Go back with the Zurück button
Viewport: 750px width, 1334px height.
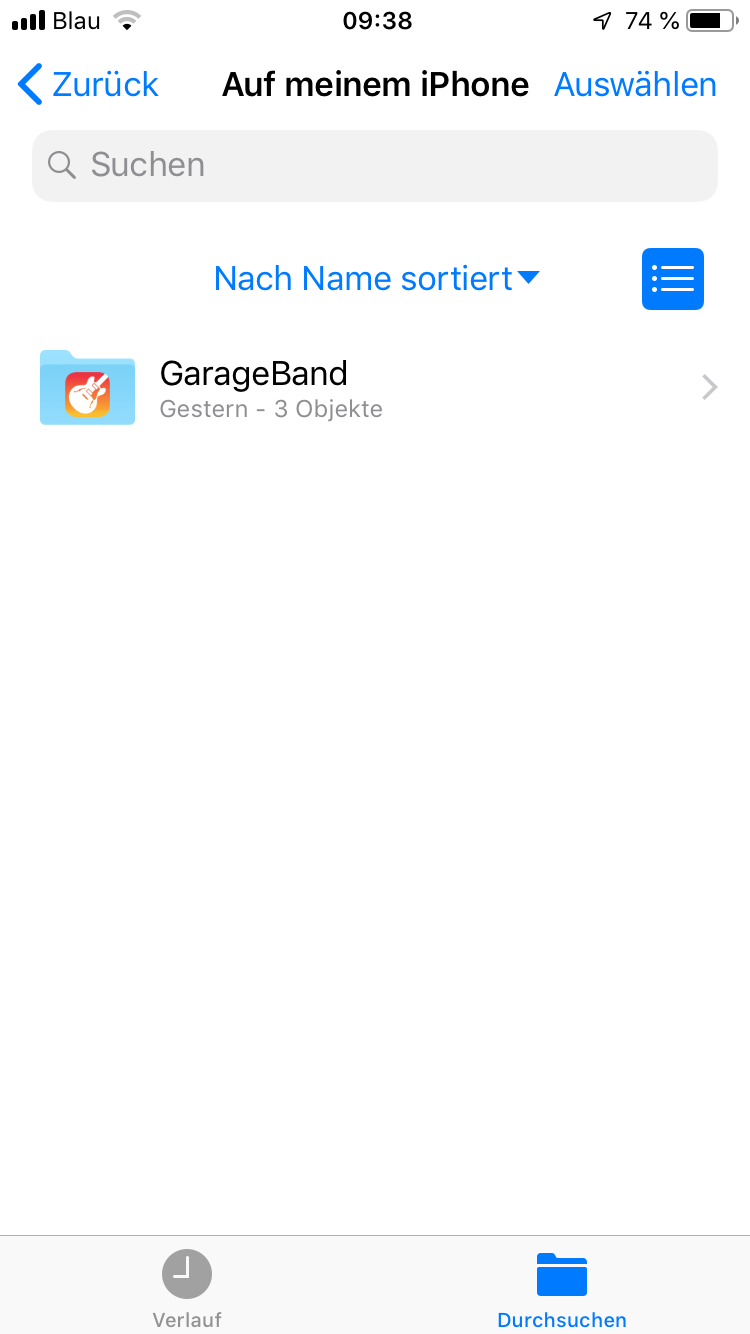[x=89, y=85]
